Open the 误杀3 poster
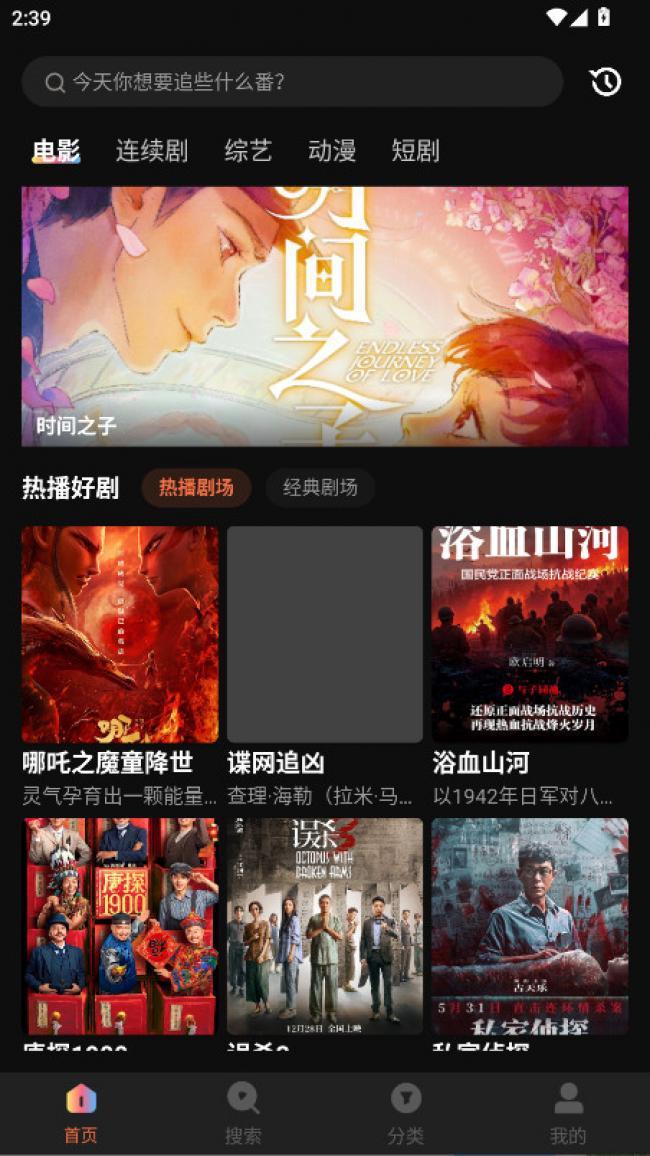The height and width of the screenshot is (1156, 650). 325,926
